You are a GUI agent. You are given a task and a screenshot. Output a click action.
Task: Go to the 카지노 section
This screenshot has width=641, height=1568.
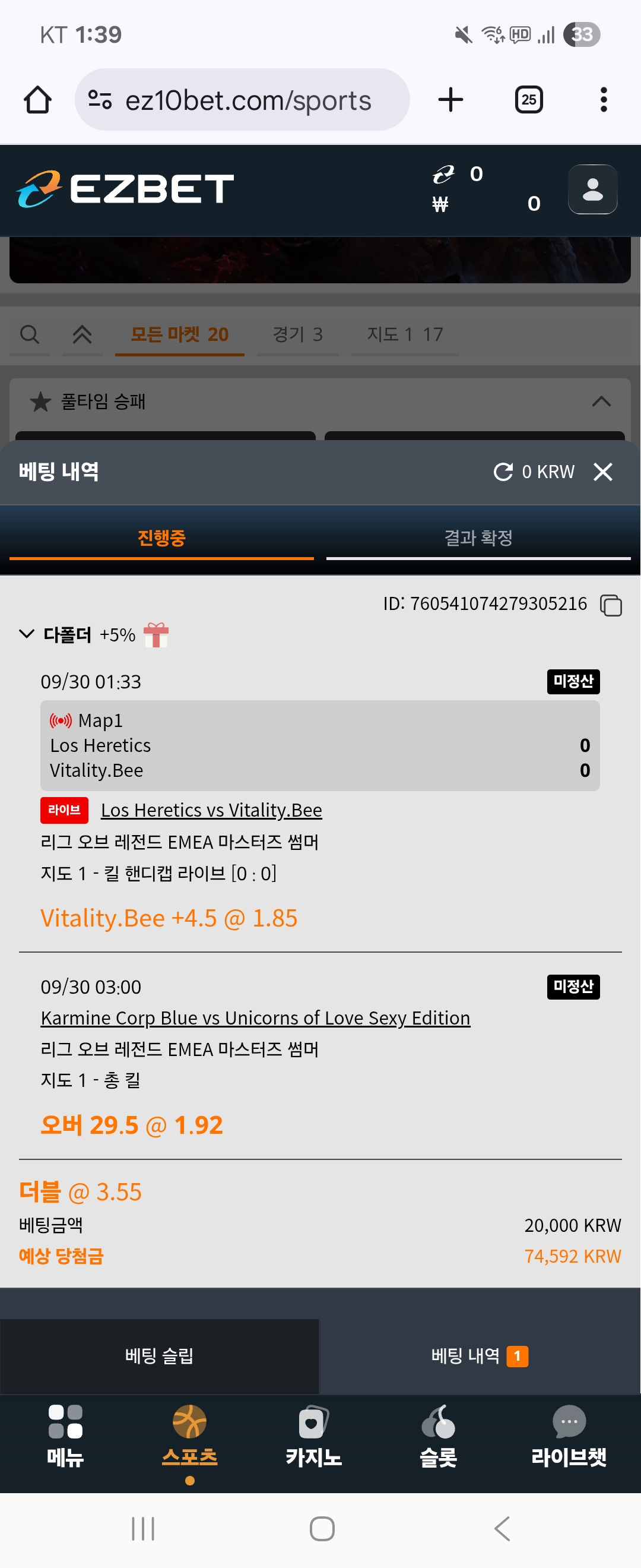(x=313, y=1435)
